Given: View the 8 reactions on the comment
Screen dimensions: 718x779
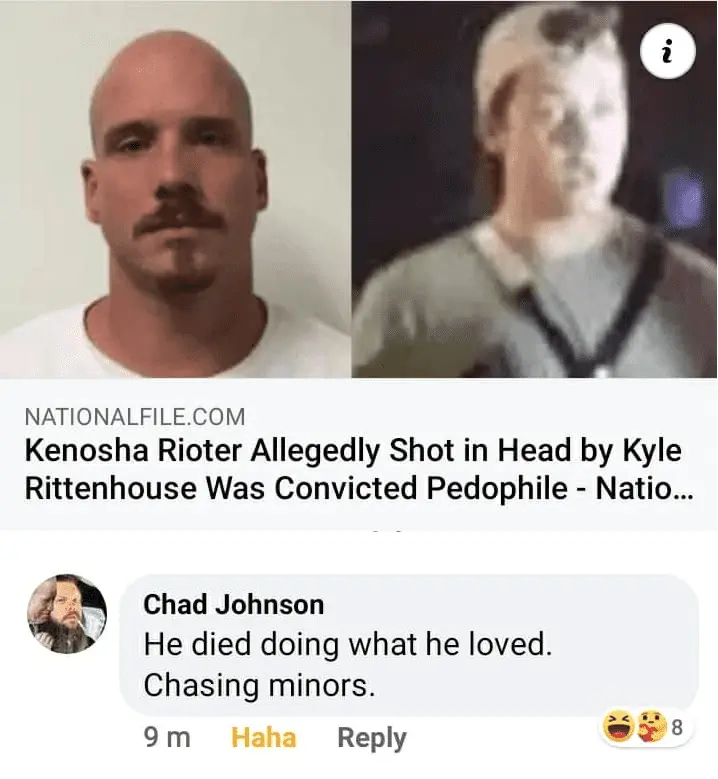Looking at the screenshot, I should [645, 728].
